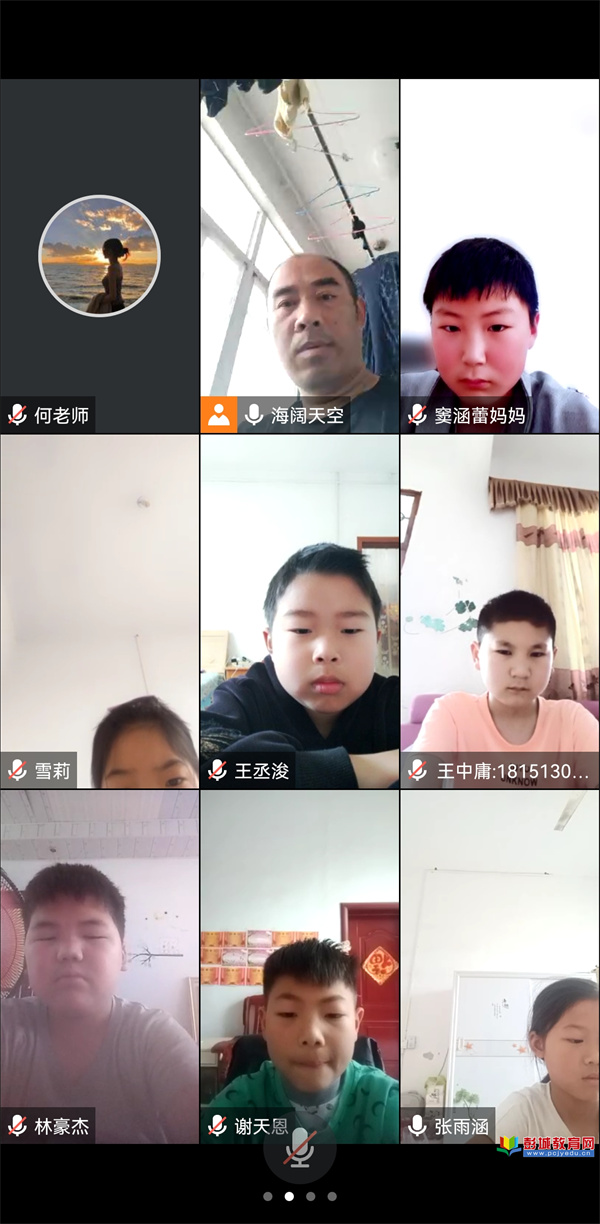Open 王丞浚's video tile

(300, 611)
